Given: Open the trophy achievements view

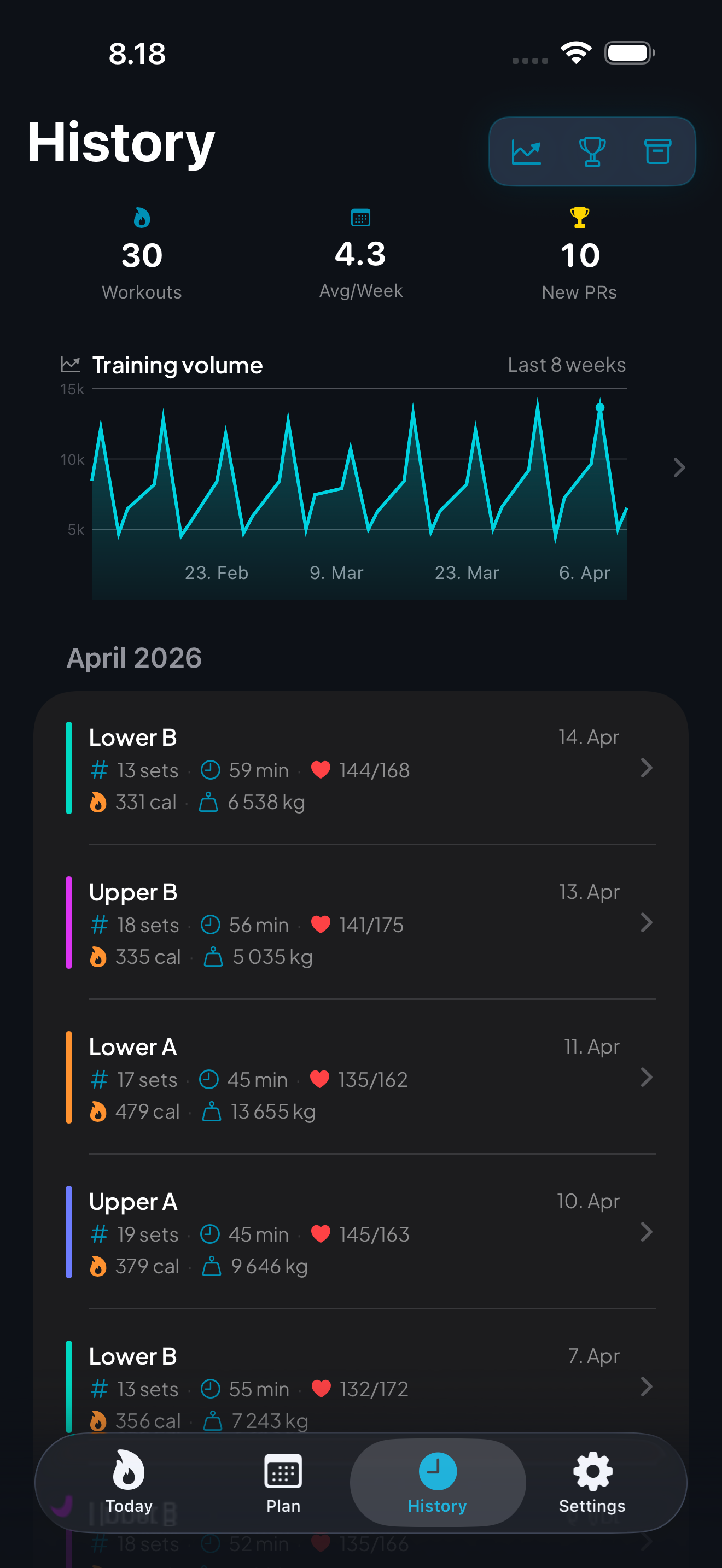Looking at the screenshot, I should coord(591,150).
